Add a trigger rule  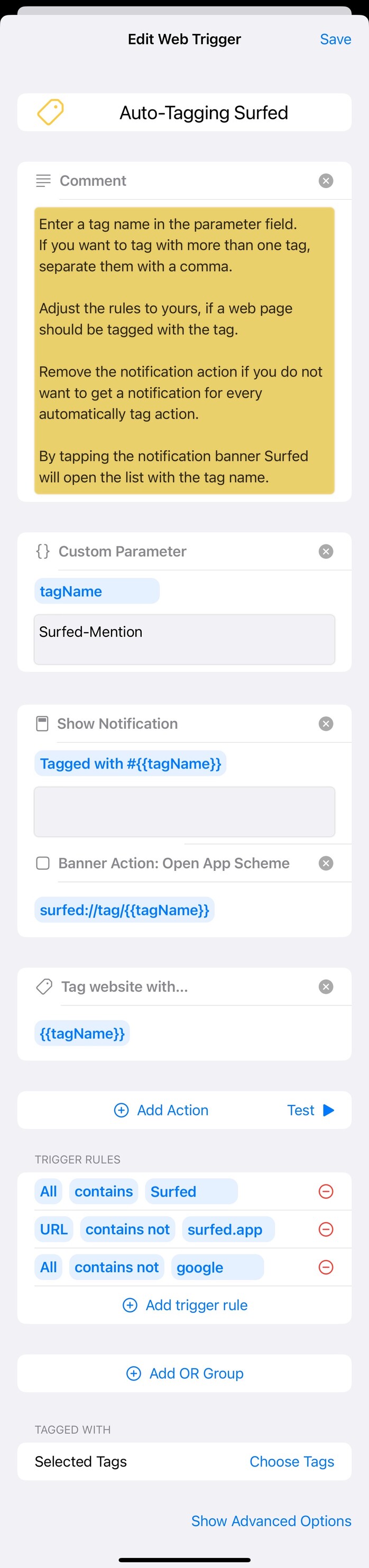pyautogui.click(x=185, y=1305)
